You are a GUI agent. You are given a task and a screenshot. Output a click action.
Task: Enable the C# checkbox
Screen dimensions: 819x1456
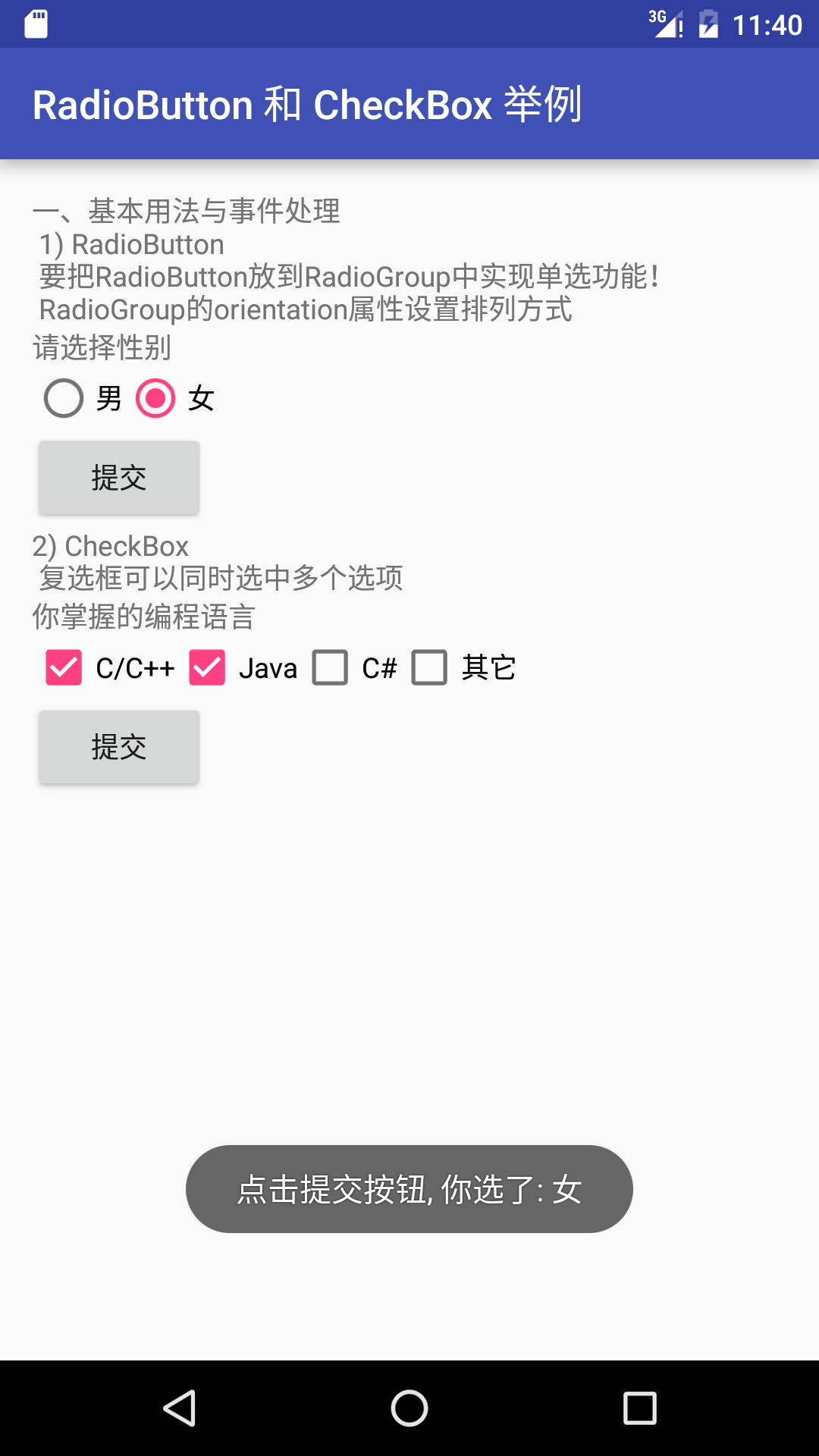click(330, 668)
